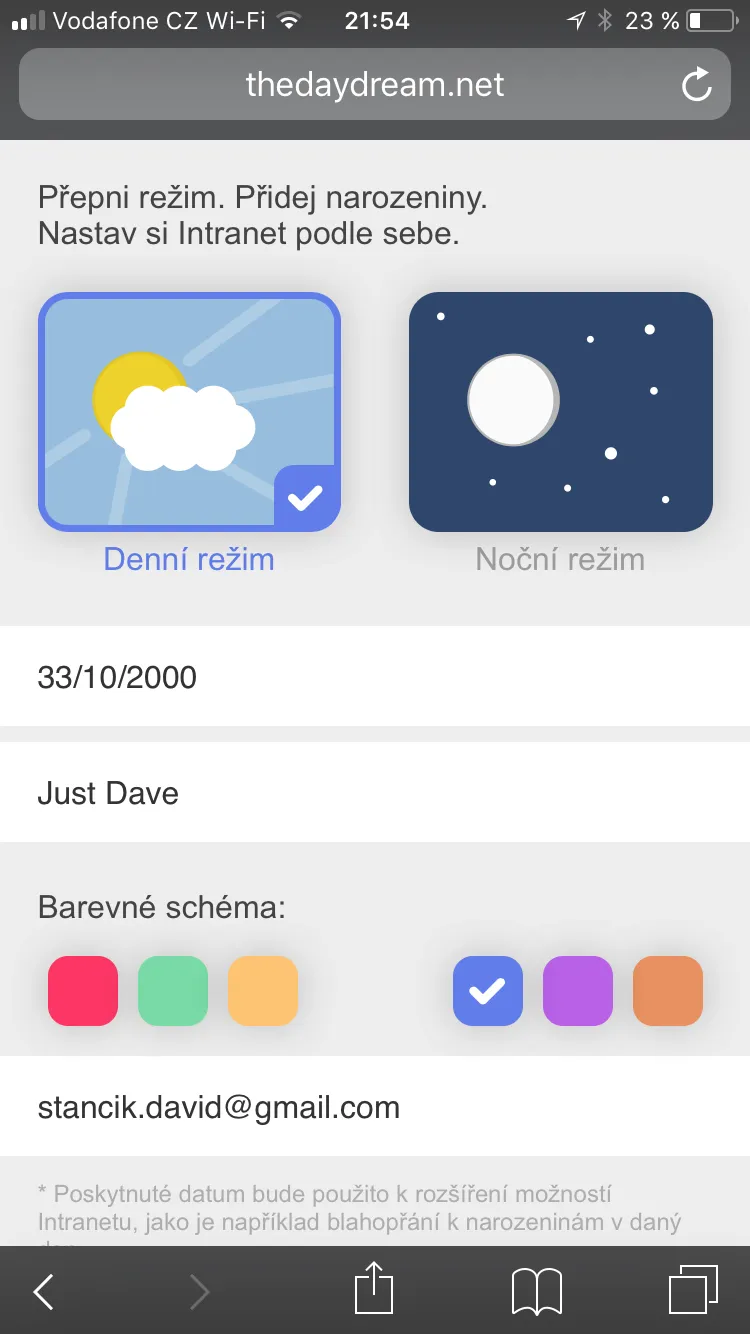Edit the birthday date field 33/10/2000
Viewport: 750px width, 1334px height.
(375, 676)
